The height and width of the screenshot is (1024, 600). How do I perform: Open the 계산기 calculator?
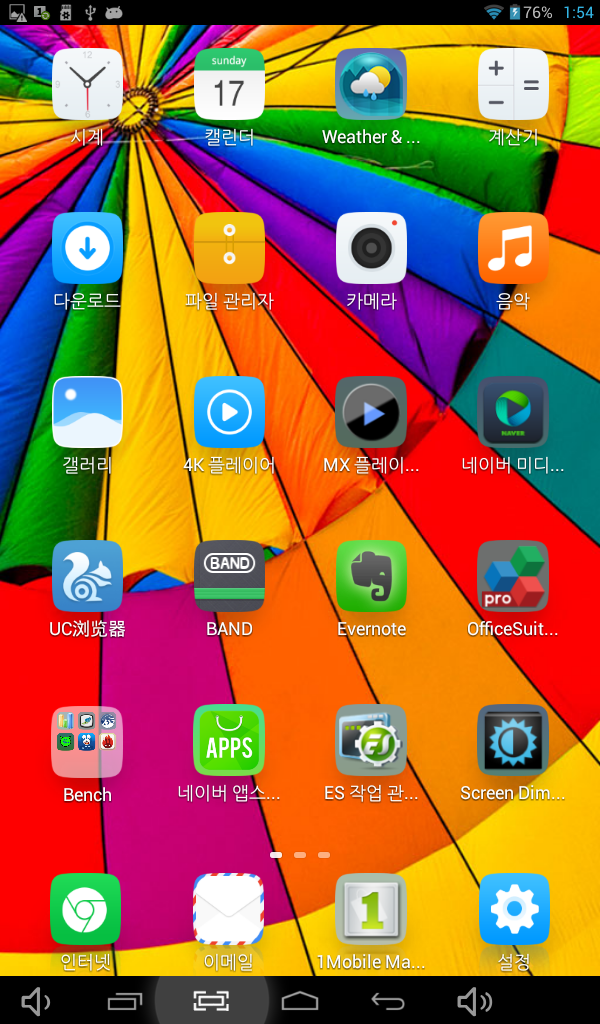click(513, 84)
